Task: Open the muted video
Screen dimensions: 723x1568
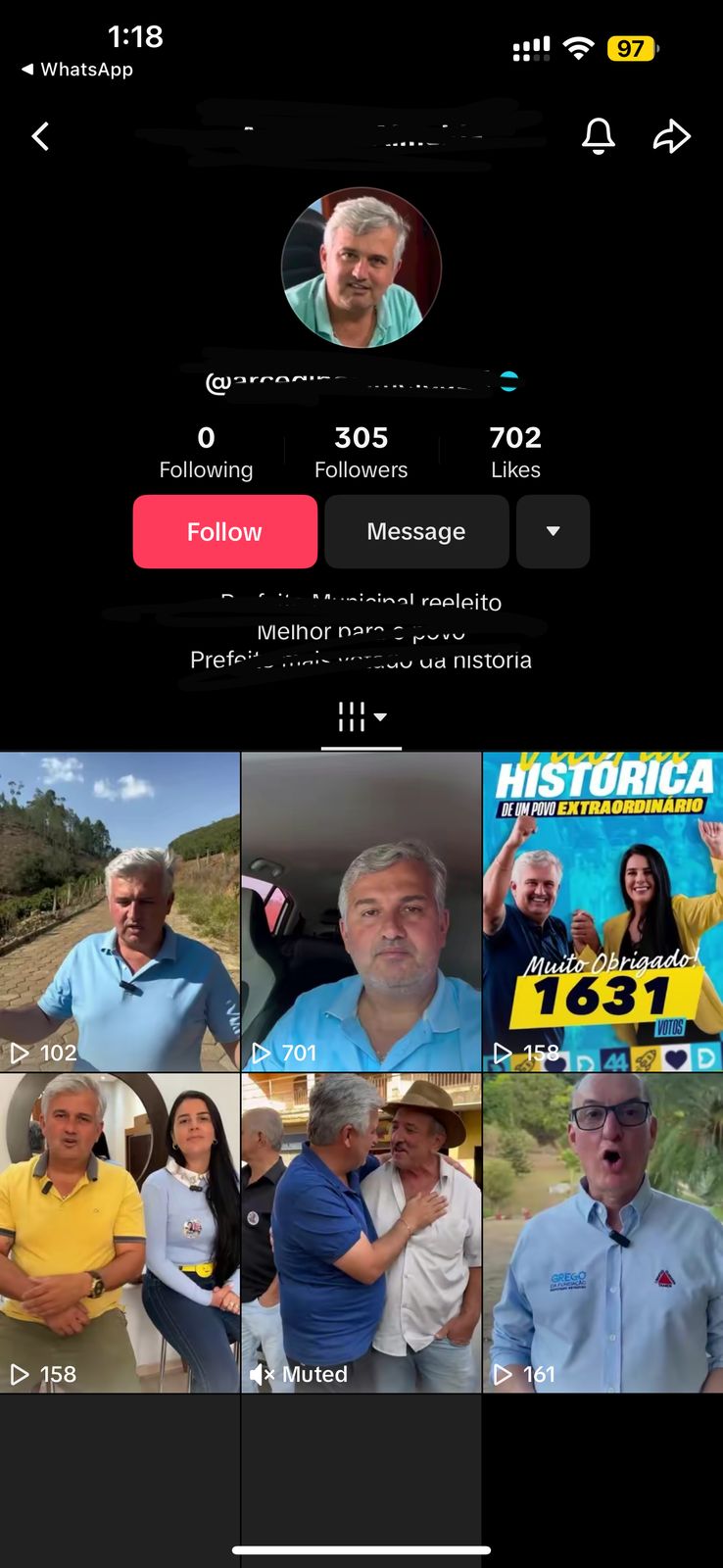Action: [361, 1233]
